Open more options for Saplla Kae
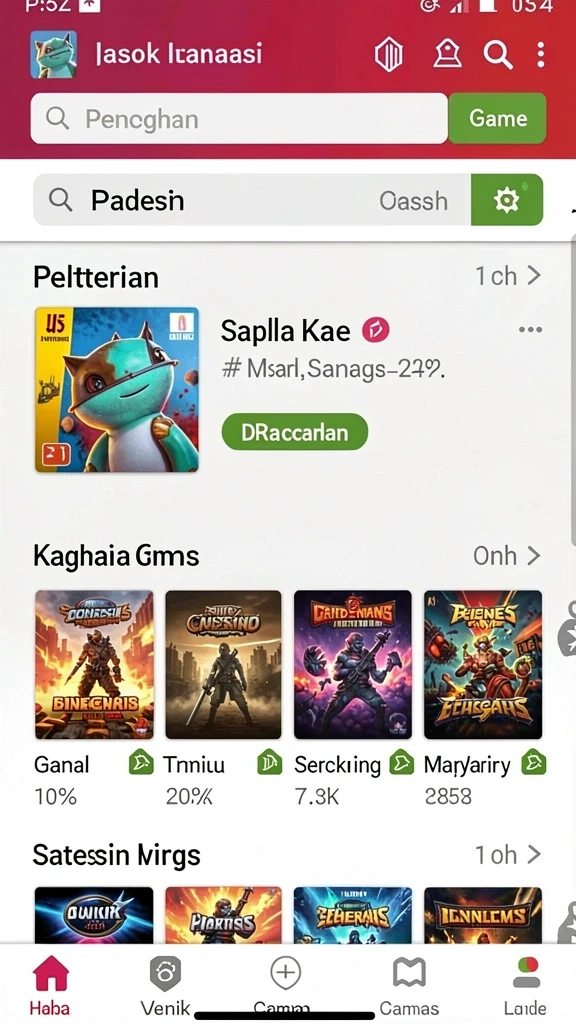The height and width of the screenshot is (1024, 576). (x=530, y=330)
